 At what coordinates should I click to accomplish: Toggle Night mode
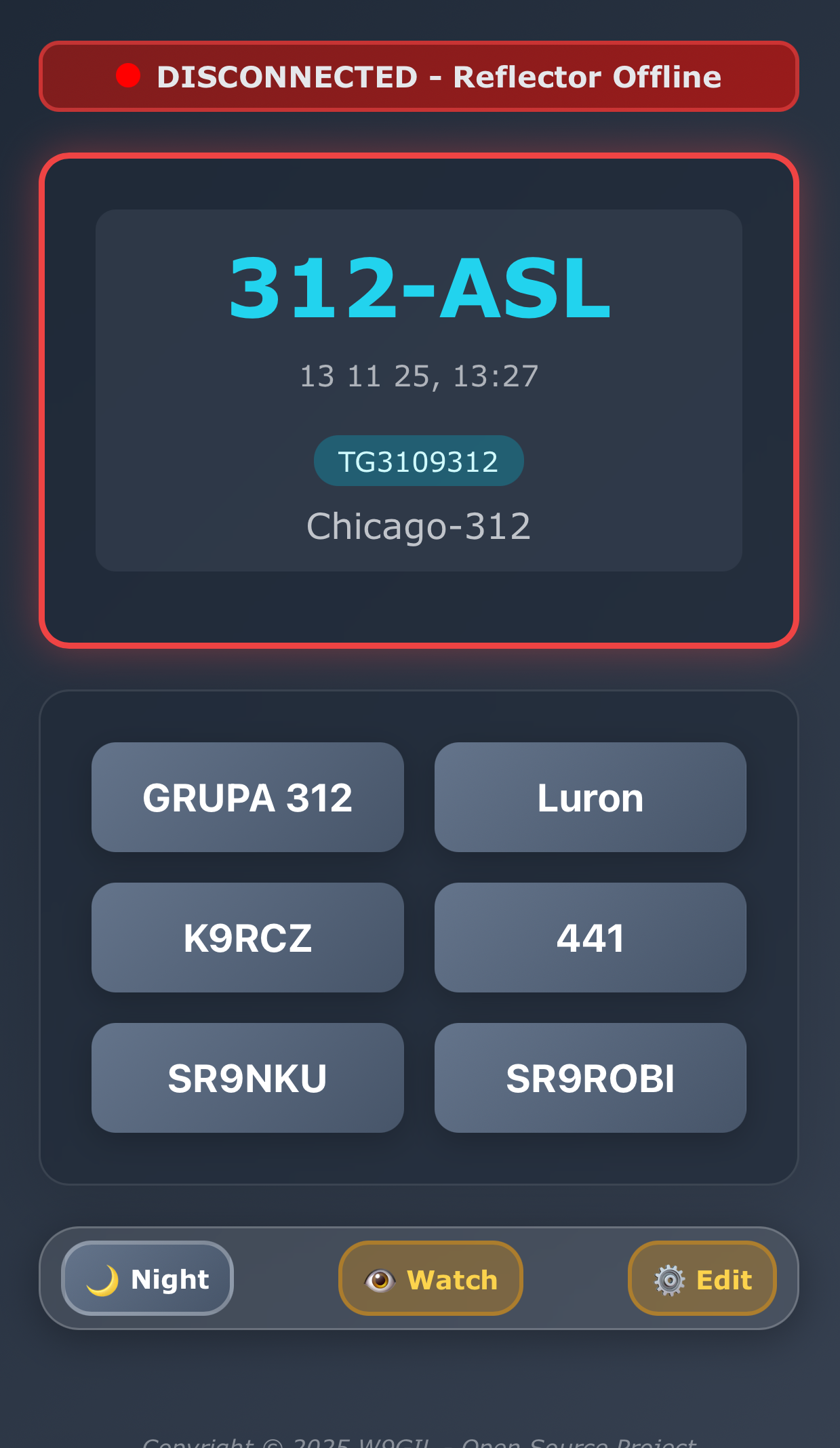click(x=147, y=1279)
